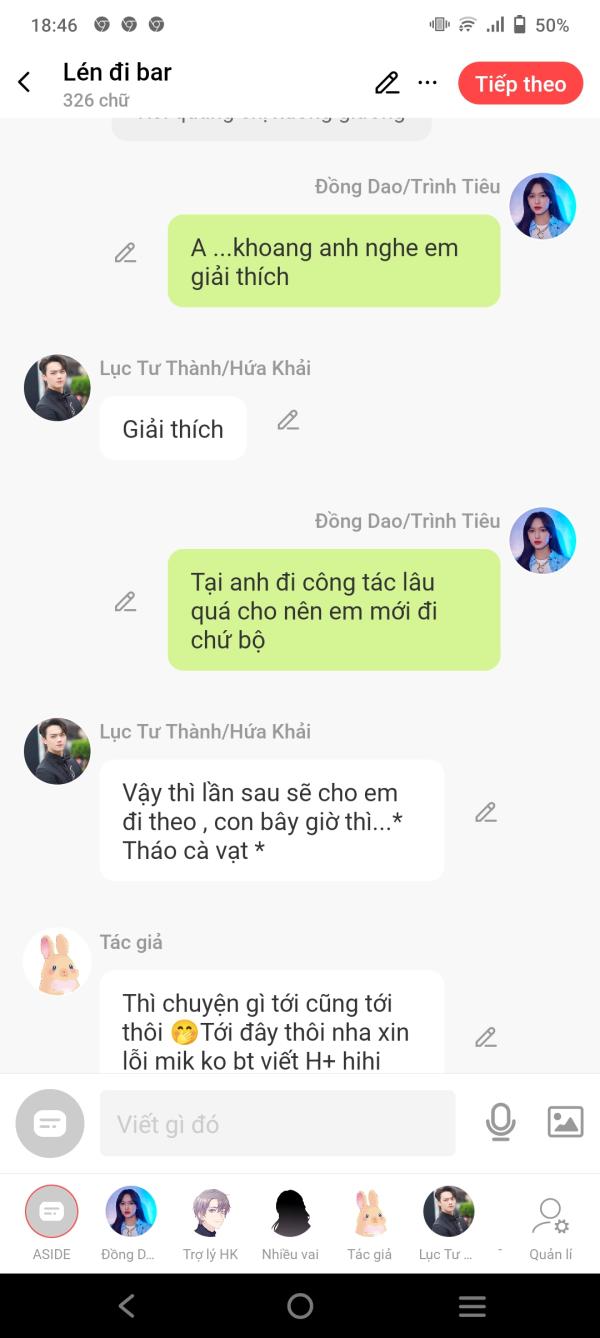Image resolution: width=600 pixels, height=1338 pixels.
Task: Edit the chapter title with the pencil icon
Action: pyautogui.click(x=387, y=83)
